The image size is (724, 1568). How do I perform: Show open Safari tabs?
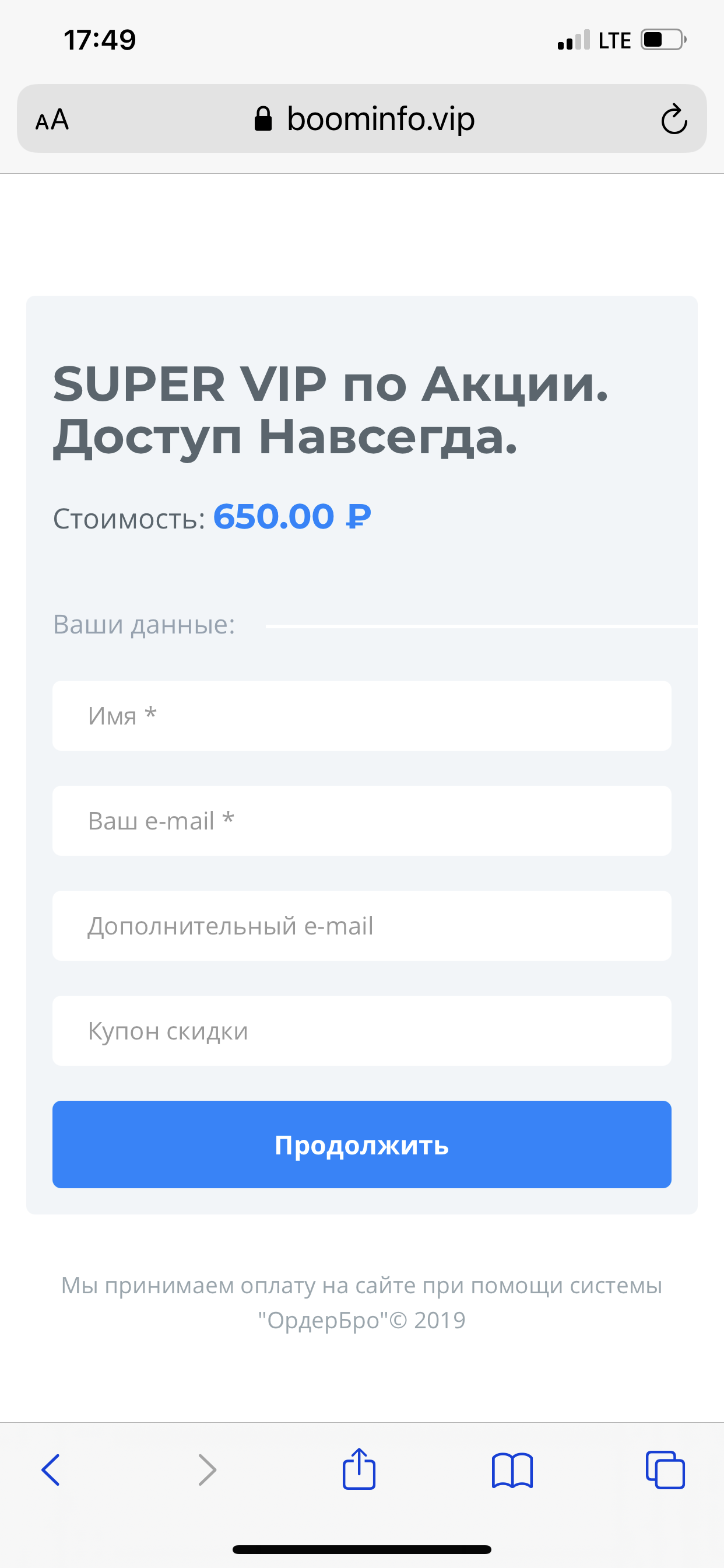(x=665, y=1470)
